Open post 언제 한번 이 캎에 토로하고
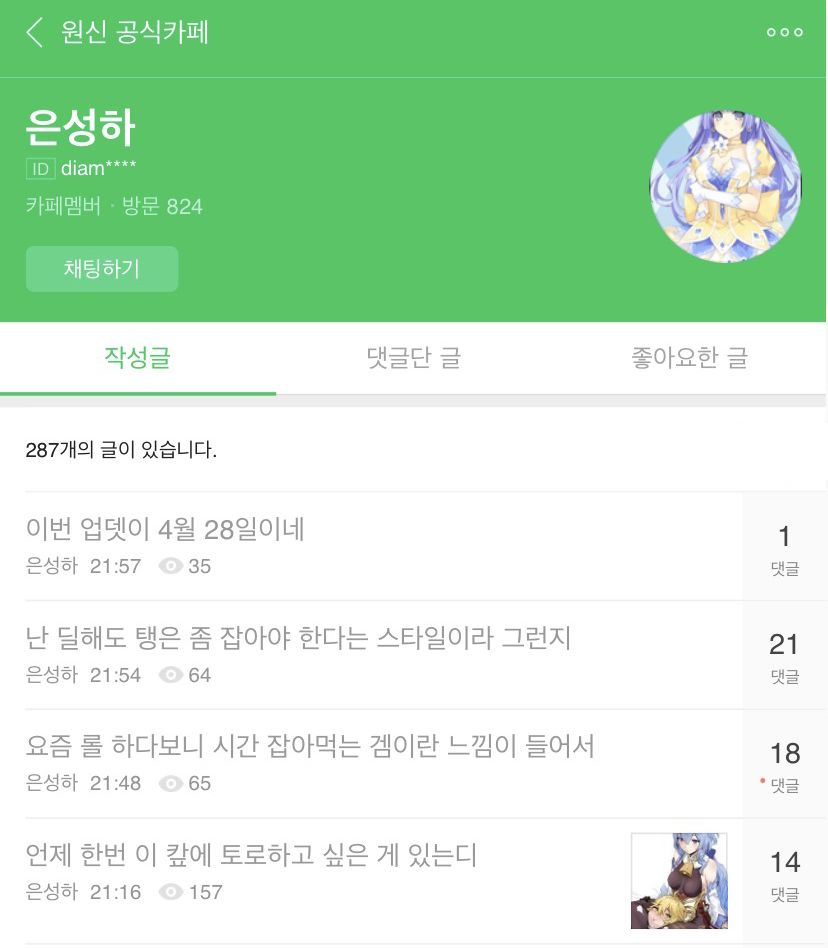This screenshot has height=948, width=828. pos(251,856)
